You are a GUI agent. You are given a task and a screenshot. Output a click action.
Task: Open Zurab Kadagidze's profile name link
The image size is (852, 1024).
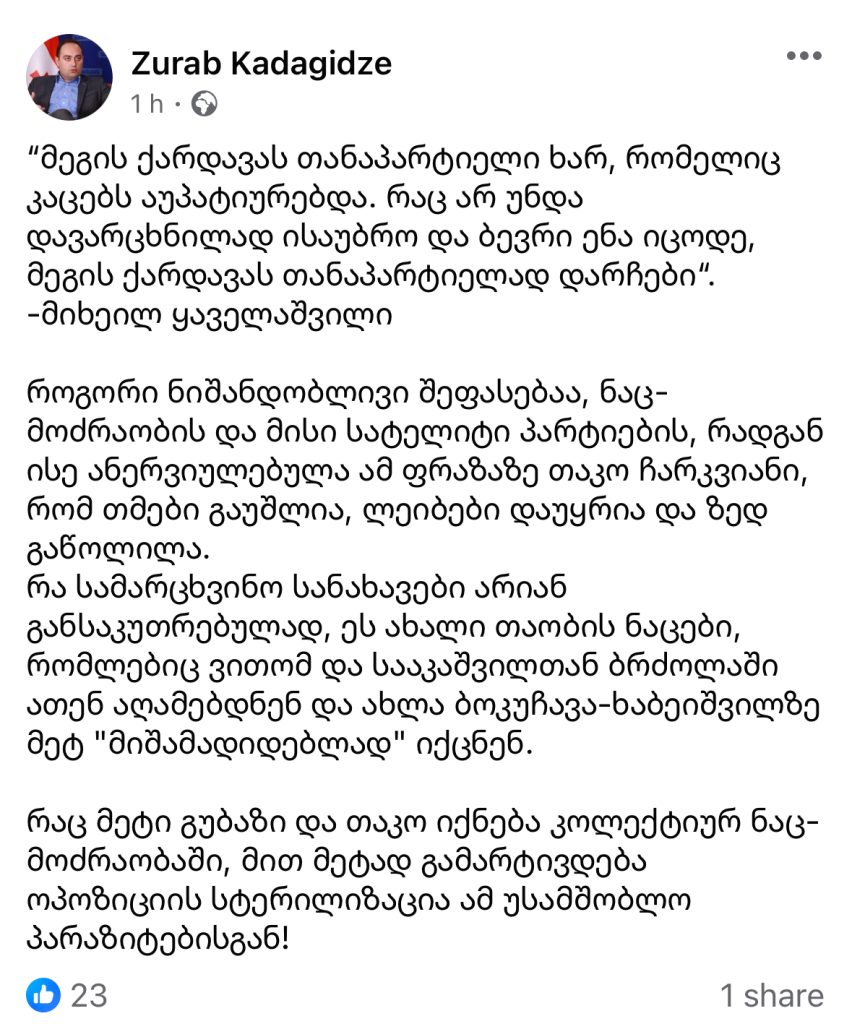click(261, 63)
